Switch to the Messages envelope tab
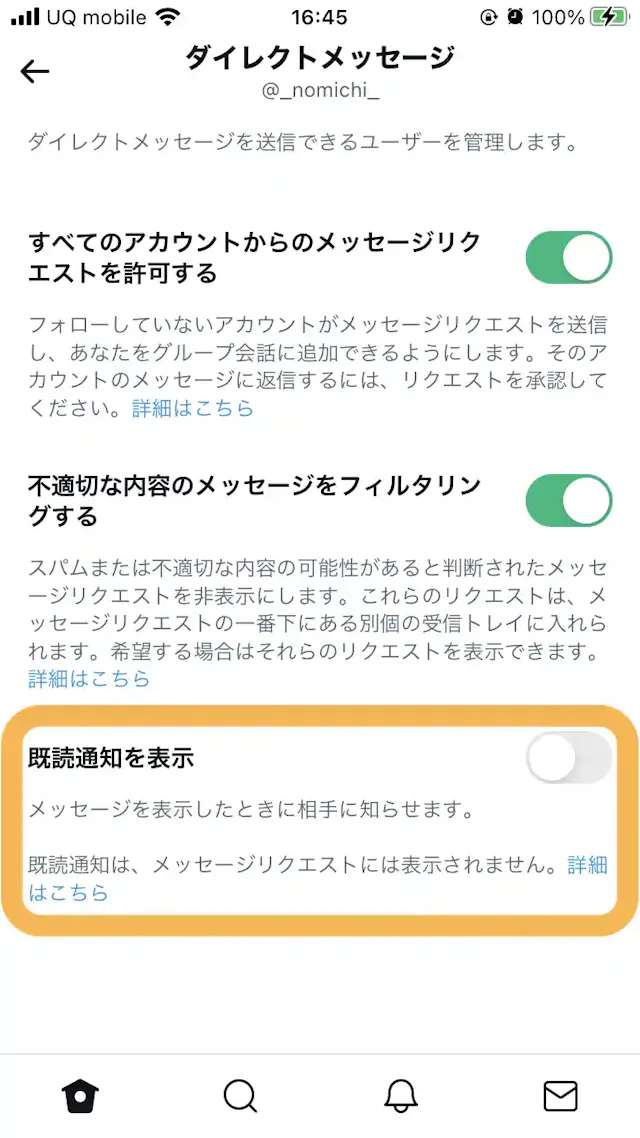 (x=560, y=1096)
